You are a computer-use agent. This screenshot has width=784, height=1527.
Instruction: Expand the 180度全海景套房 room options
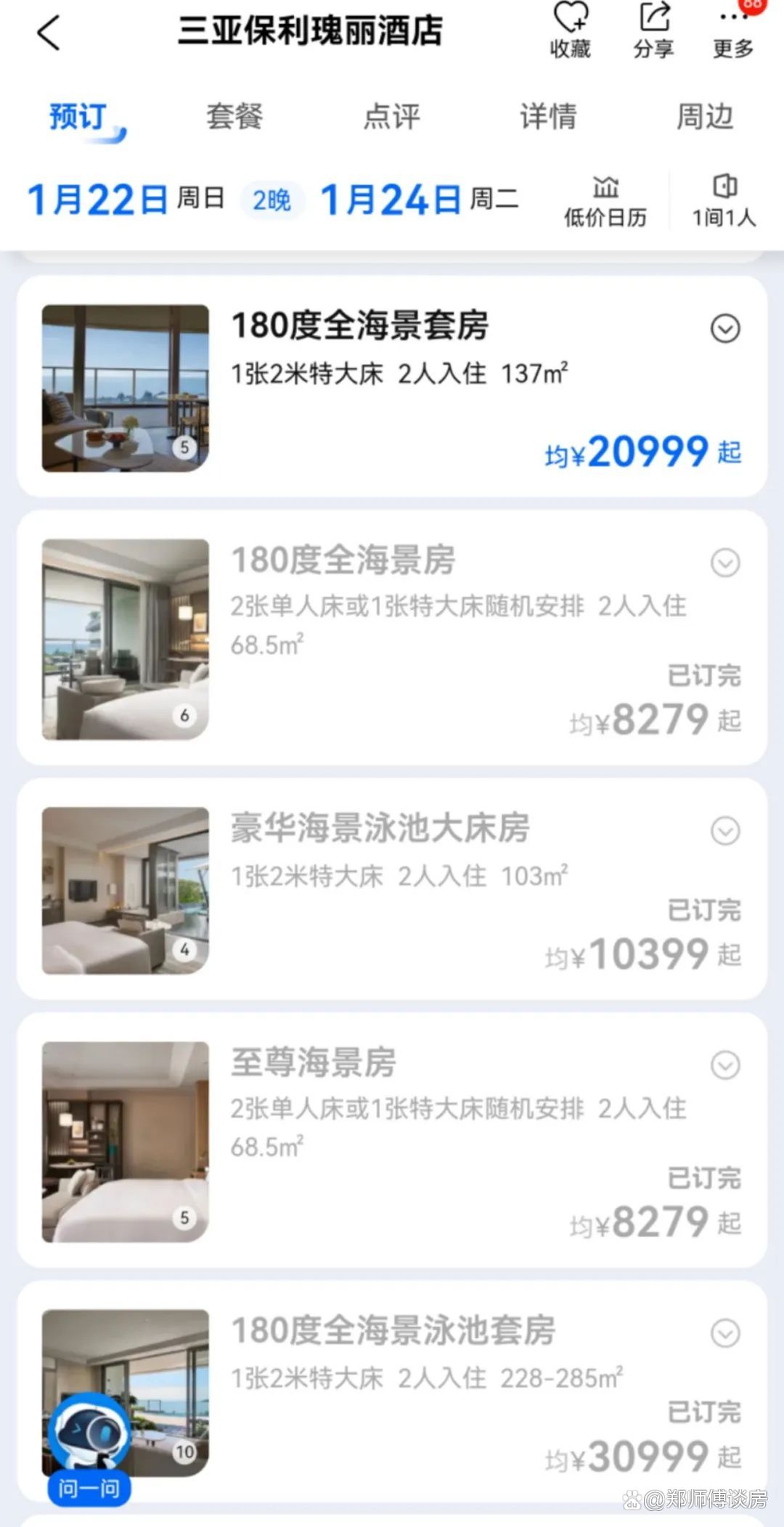pos(724,329)
